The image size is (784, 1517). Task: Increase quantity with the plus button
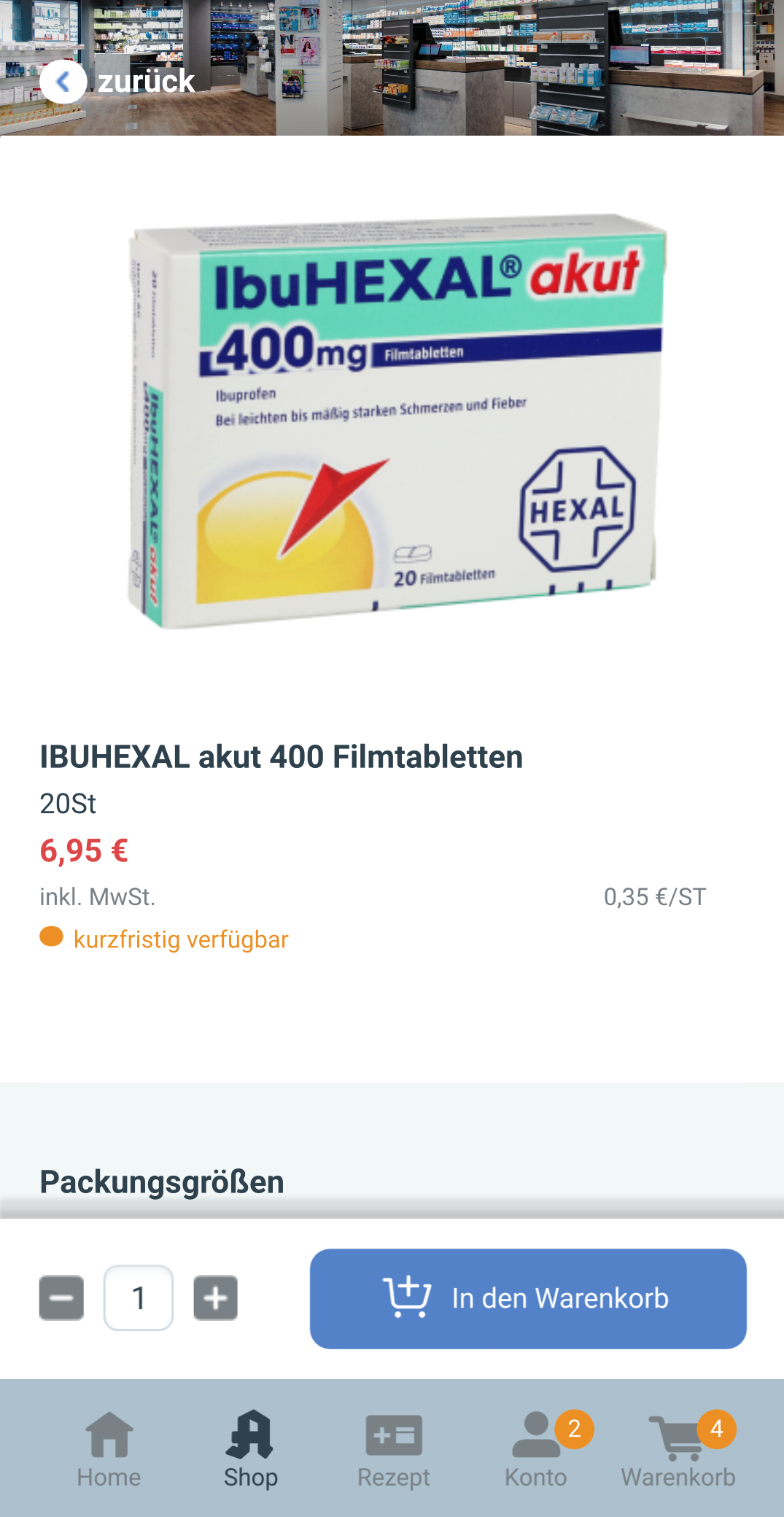coord(215,1297)
